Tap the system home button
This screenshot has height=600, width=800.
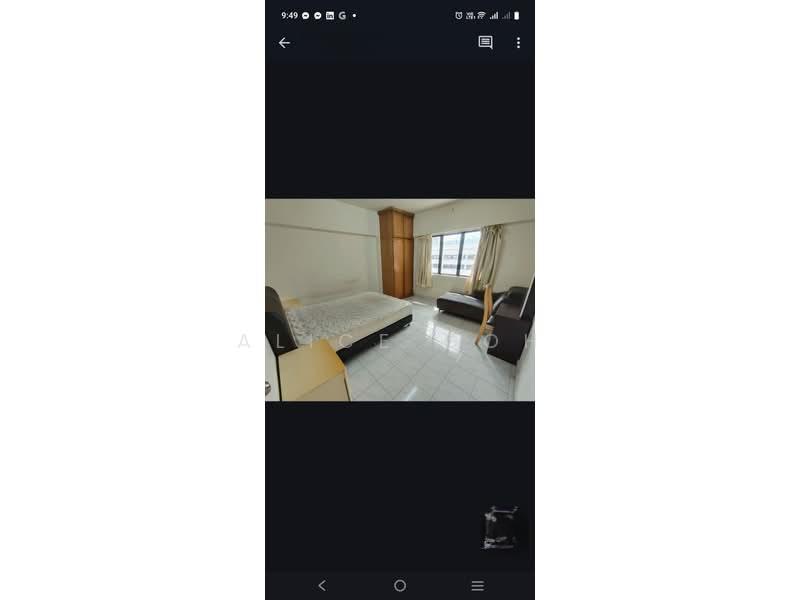(400, 585)
